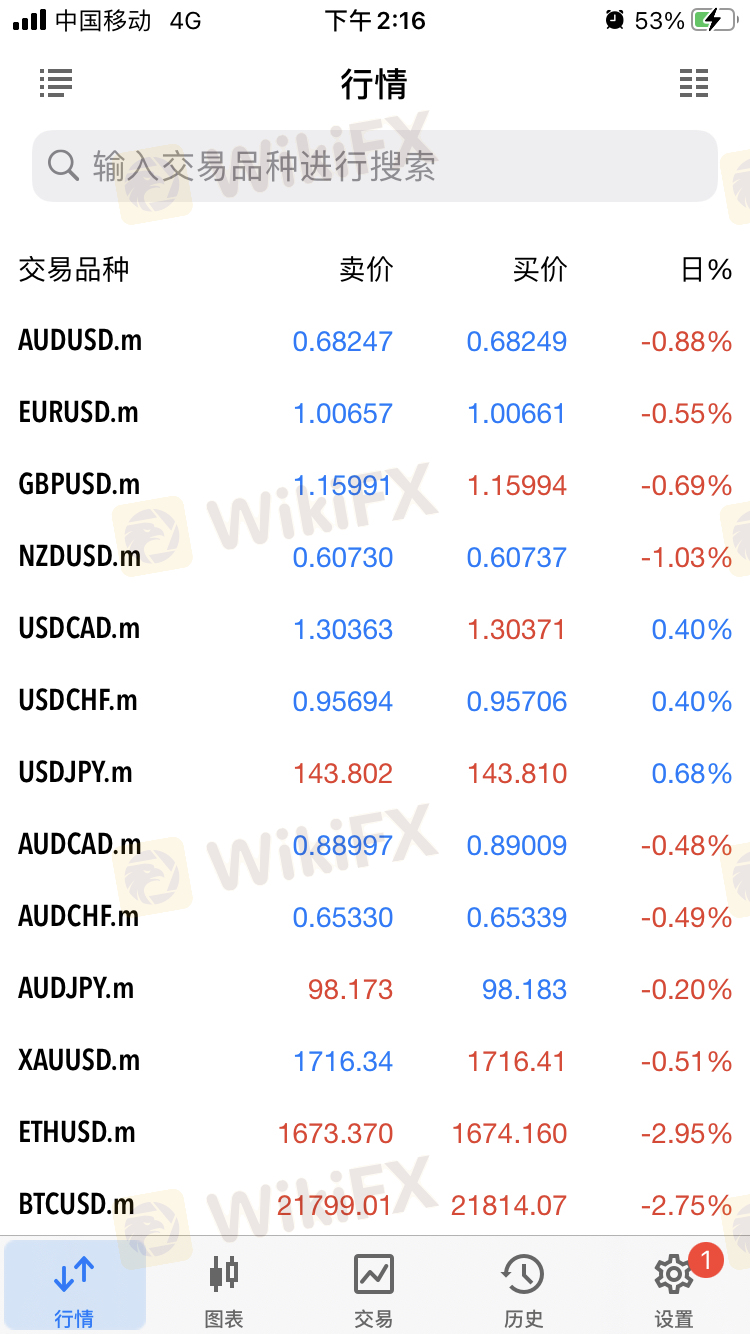750x1334 pixels.
Task: Select XAUUSD.m gold quote
Action: (375, 1061)
